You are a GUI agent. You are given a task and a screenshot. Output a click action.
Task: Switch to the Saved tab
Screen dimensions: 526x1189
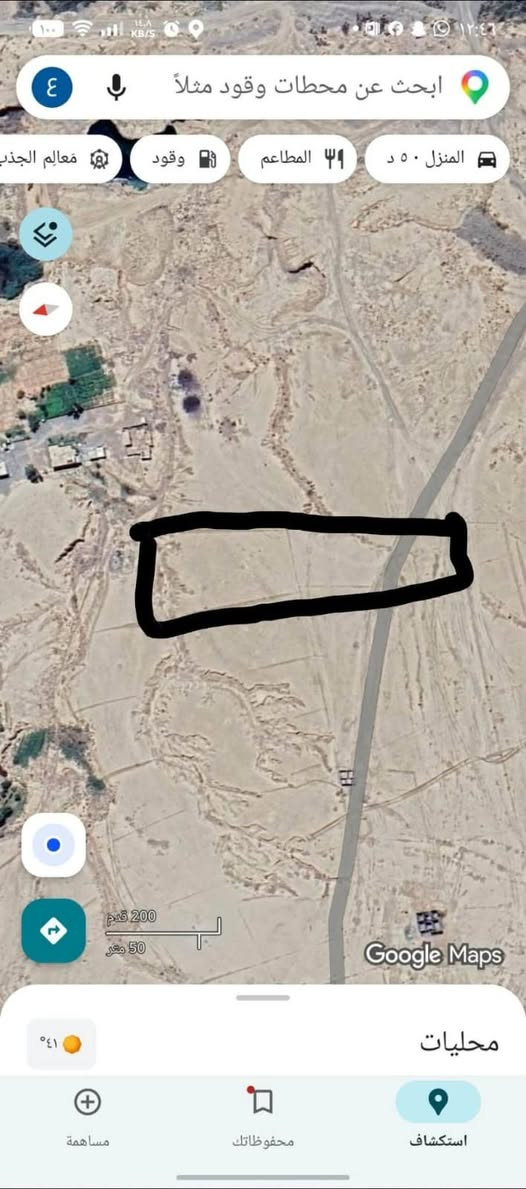(x=263, y=1113)
